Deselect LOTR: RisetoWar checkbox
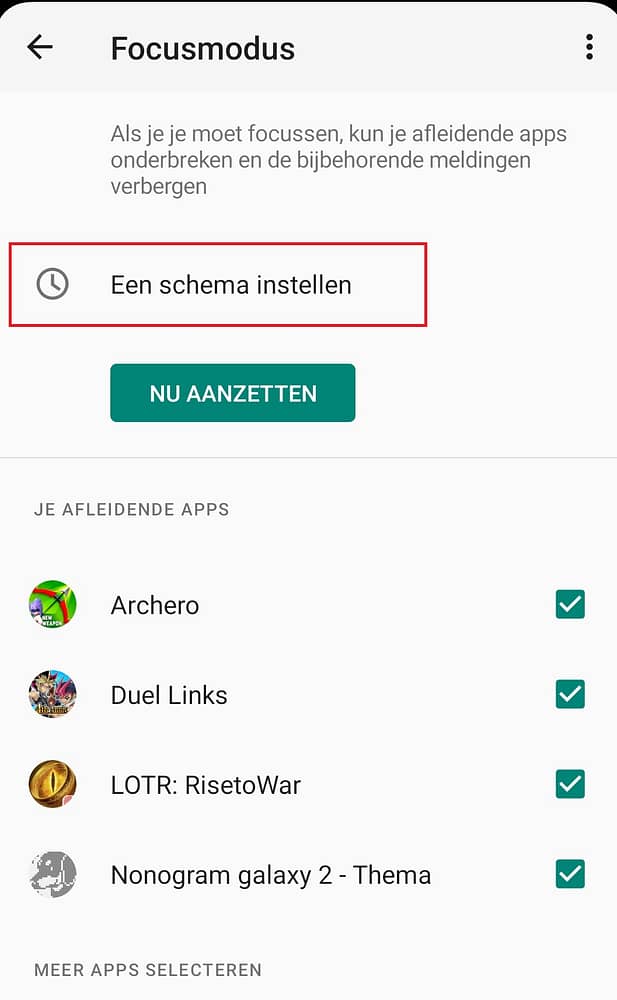Viewport: 617px width, 1000px height. pos(570,784)
